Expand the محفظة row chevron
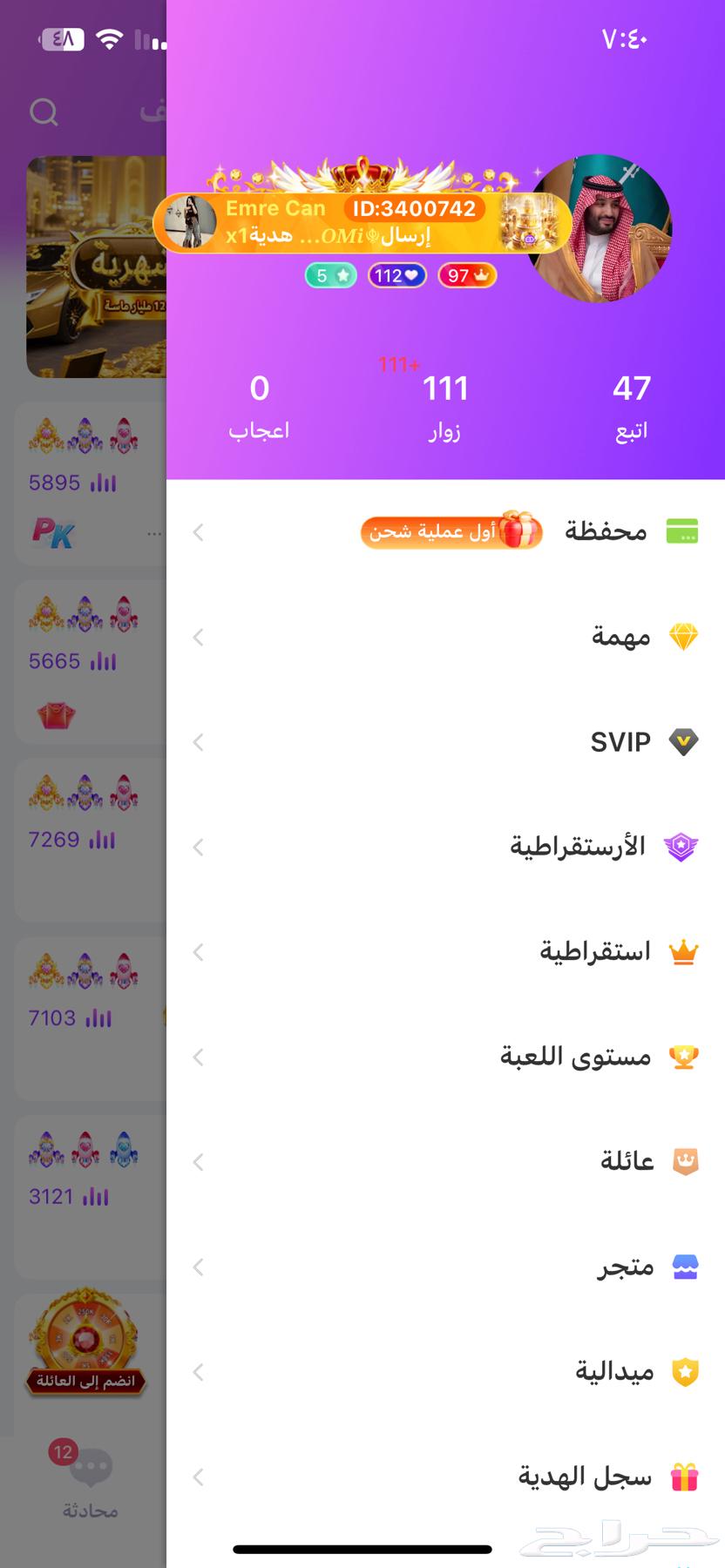Screen dimensions: 725x1568 click(199, 532)
